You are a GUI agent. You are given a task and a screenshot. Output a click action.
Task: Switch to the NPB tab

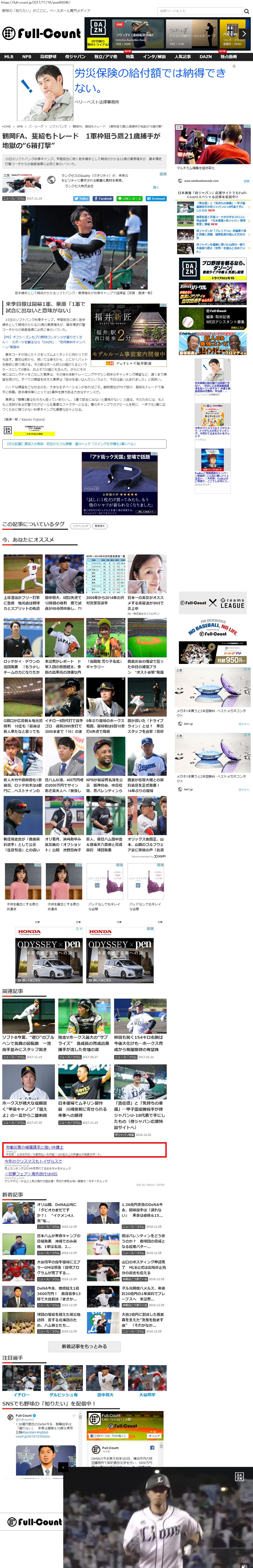pyautogui.click(x=27, y=57)
